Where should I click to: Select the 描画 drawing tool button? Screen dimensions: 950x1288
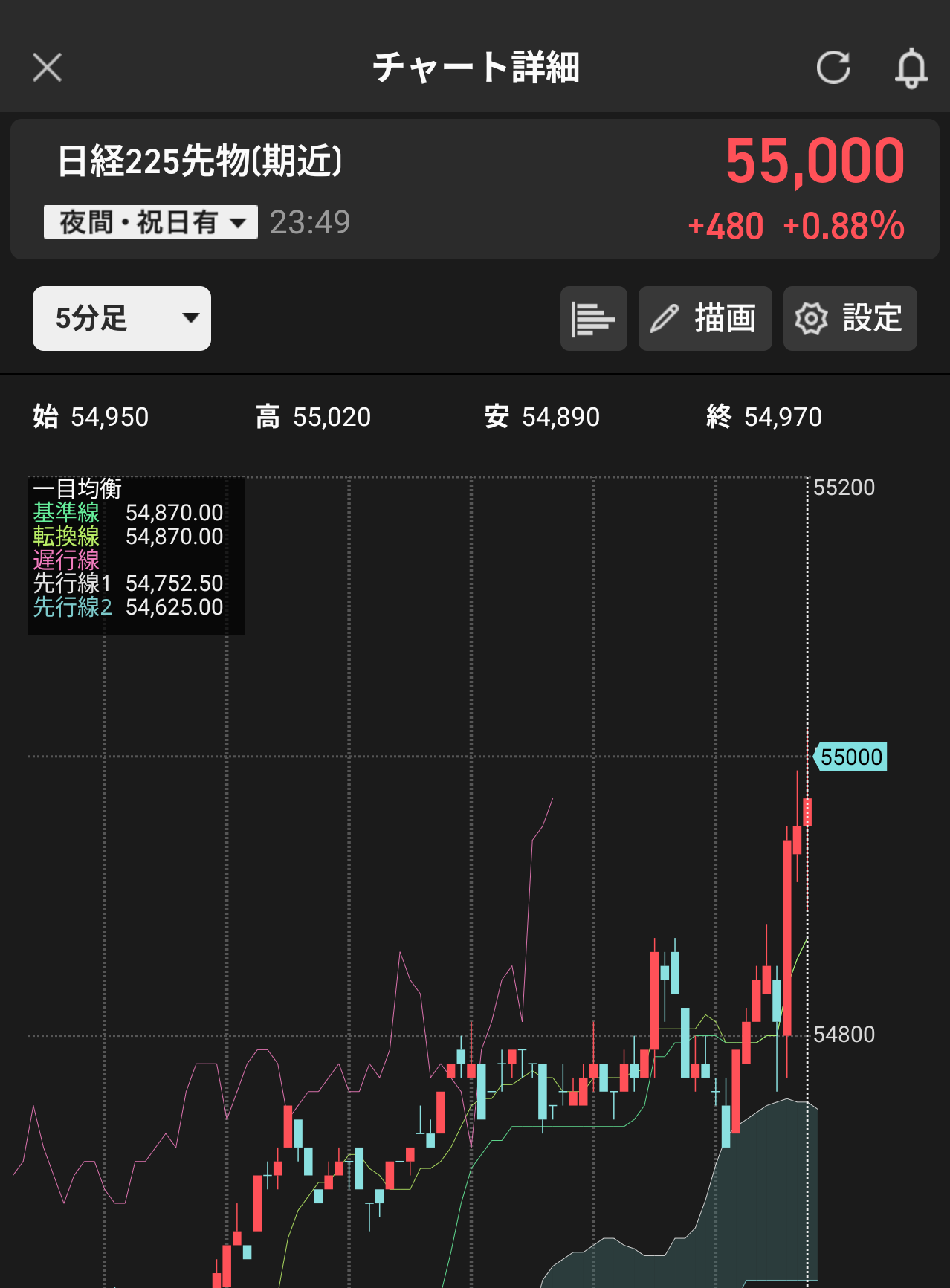(705, 319)
